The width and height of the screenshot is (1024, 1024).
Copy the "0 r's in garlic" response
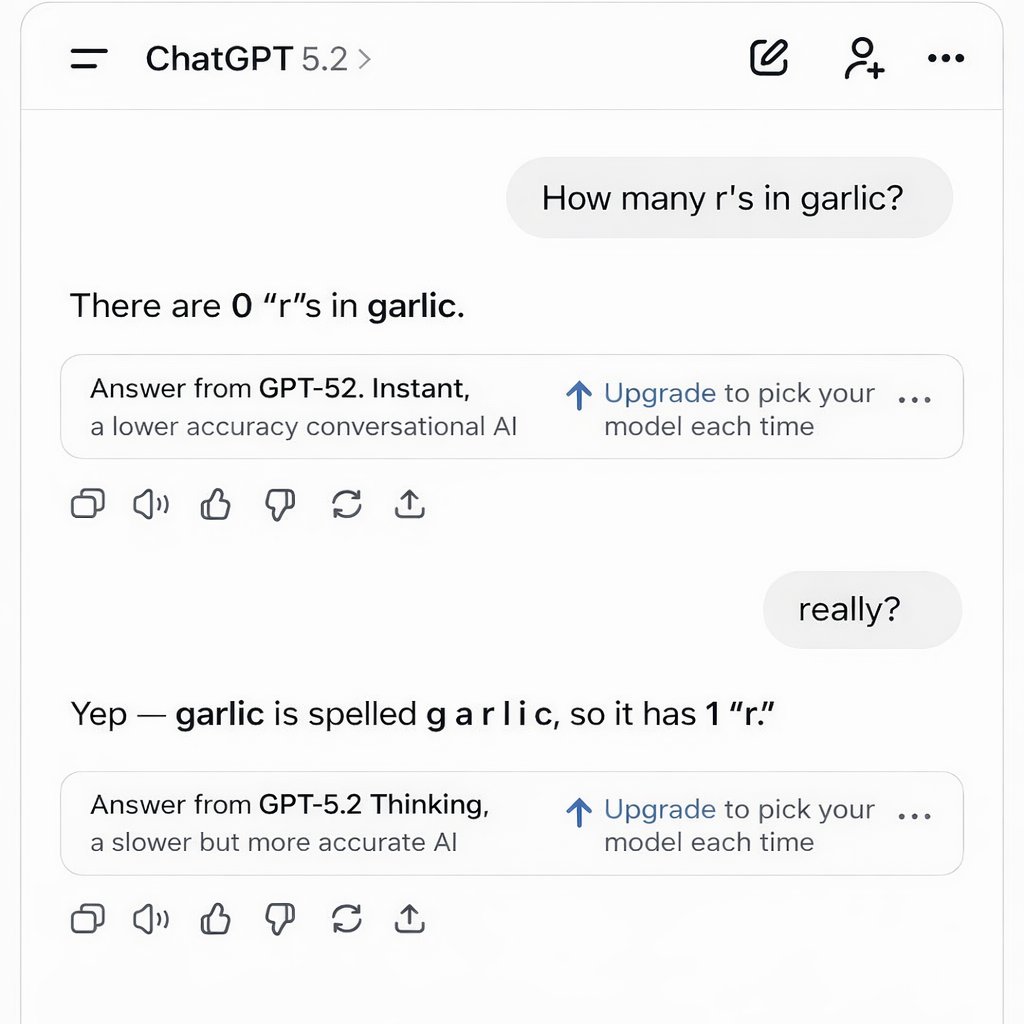point(88,505)
